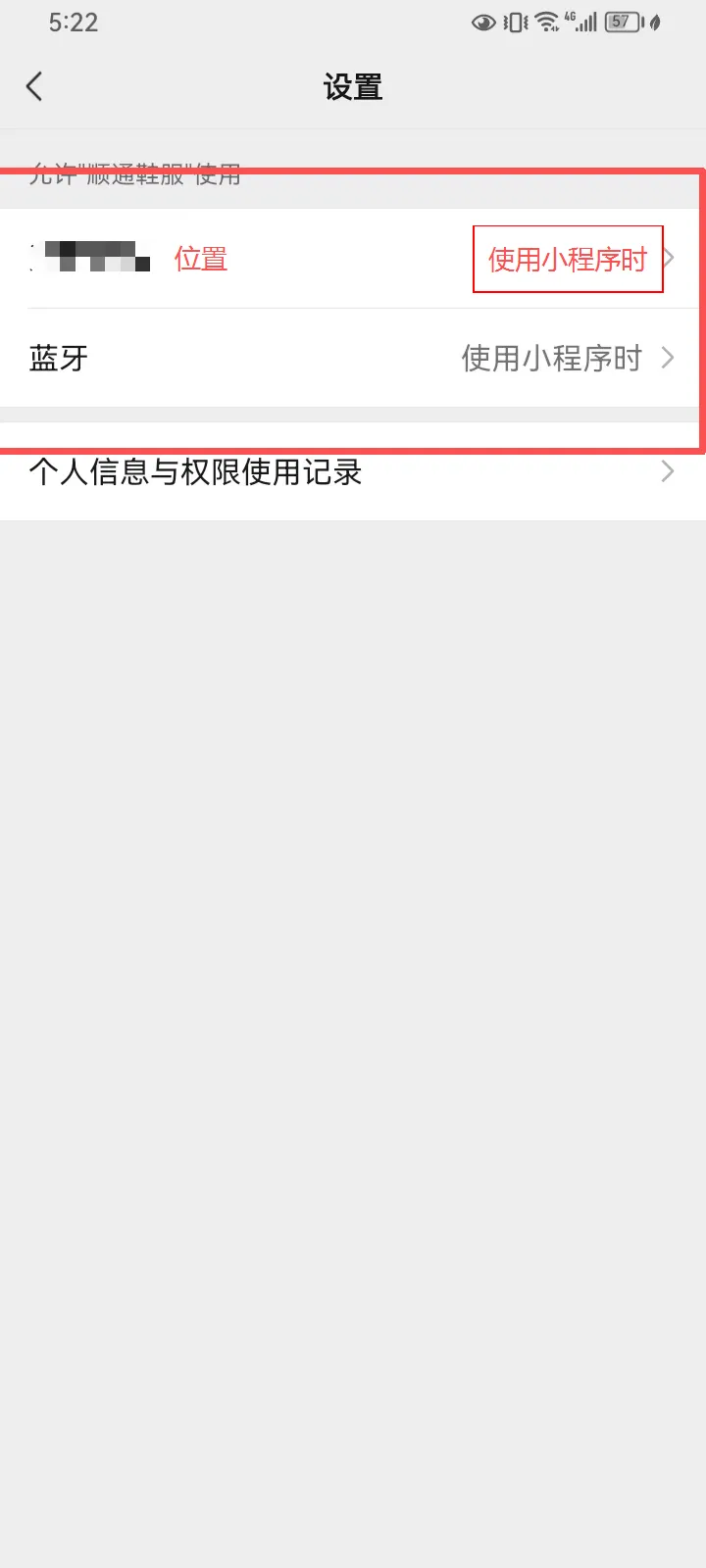
Task: Open 个人信息与权限使用记录
Action: coord(353,472)
